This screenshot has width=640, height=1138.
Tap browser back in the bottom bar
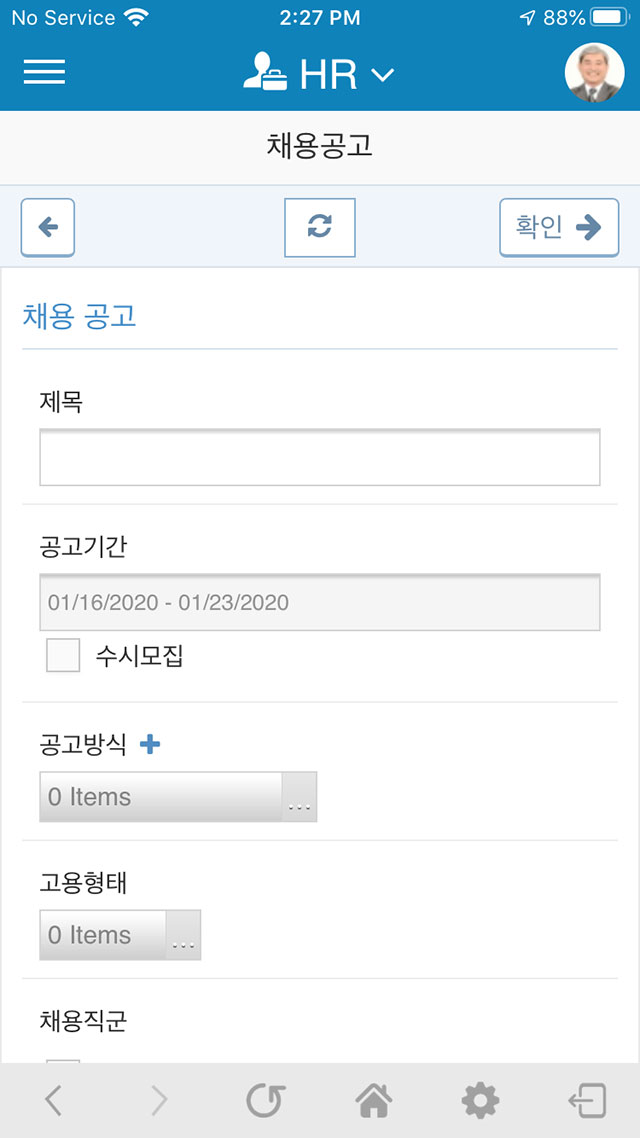(x=53, y=1101)
